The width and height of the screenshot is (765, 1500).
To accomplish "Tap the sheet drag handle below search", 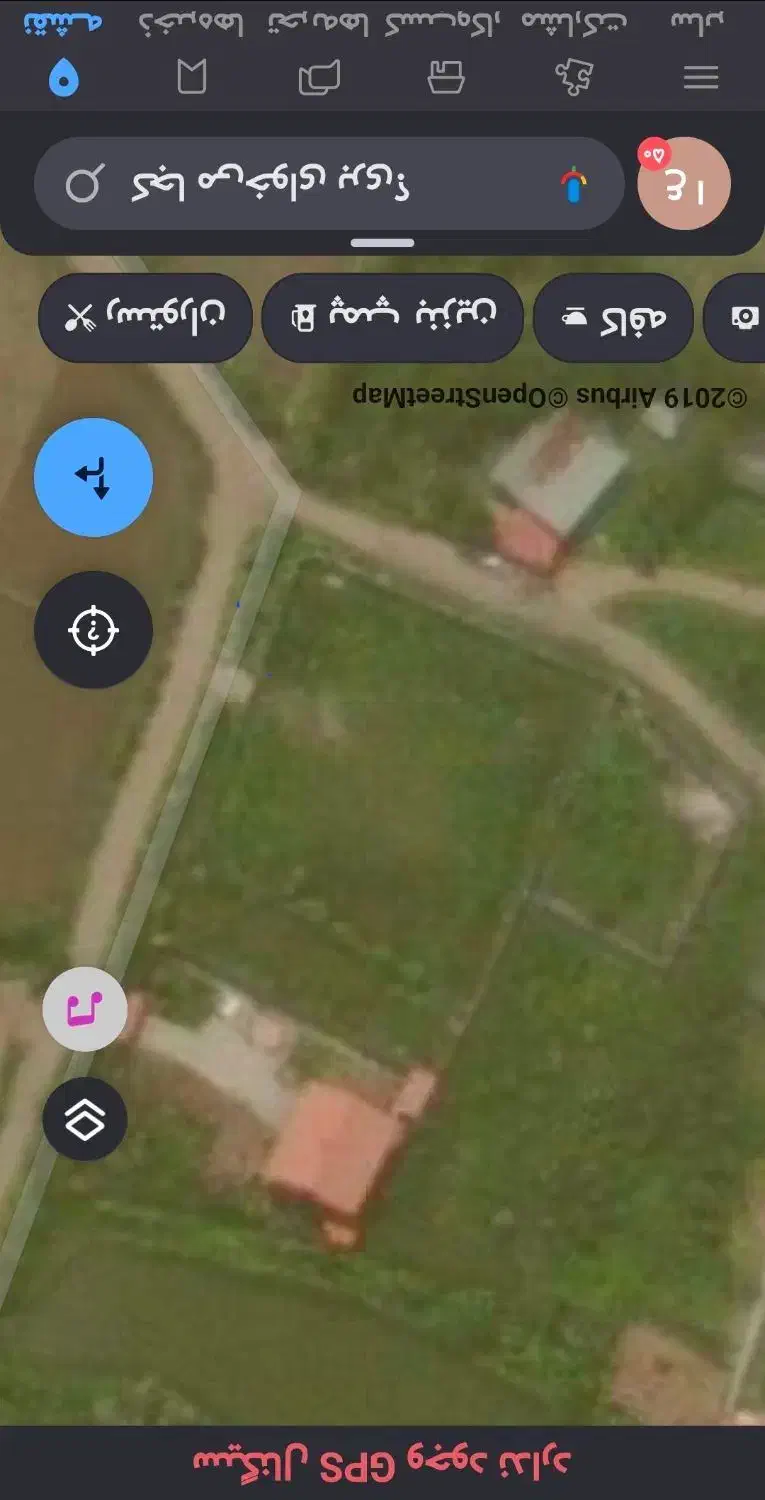I will 382,243.
